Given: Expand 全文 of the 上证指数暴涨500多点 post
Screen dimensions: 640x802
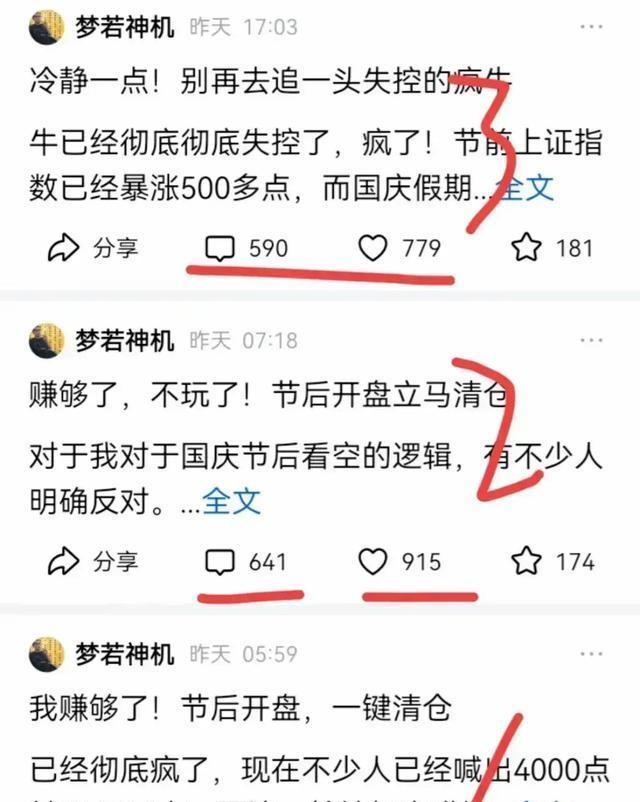Looking at the screenshot, I should (x=525, y=187).
